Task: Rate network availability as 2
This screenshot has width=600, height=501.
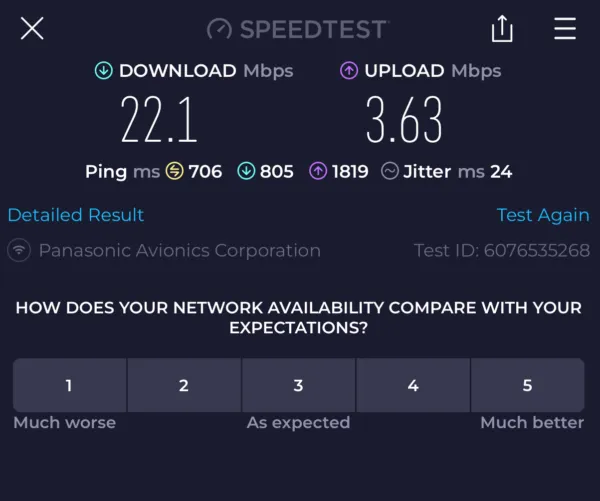Action: pyautogui.click(x=184, y=385)
